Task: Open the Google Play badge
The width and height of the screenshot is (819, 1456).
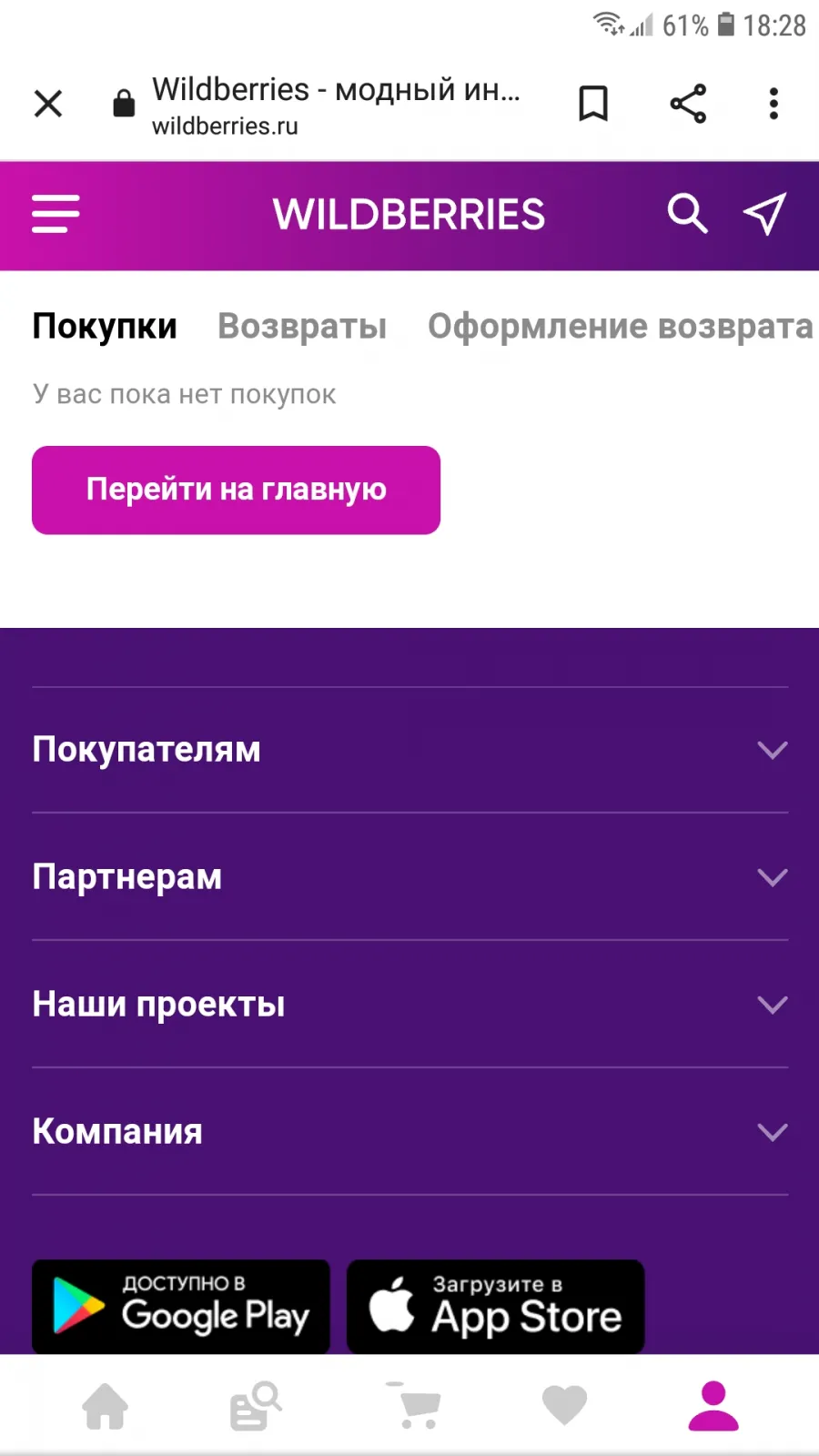Action: coord(181,1307)
